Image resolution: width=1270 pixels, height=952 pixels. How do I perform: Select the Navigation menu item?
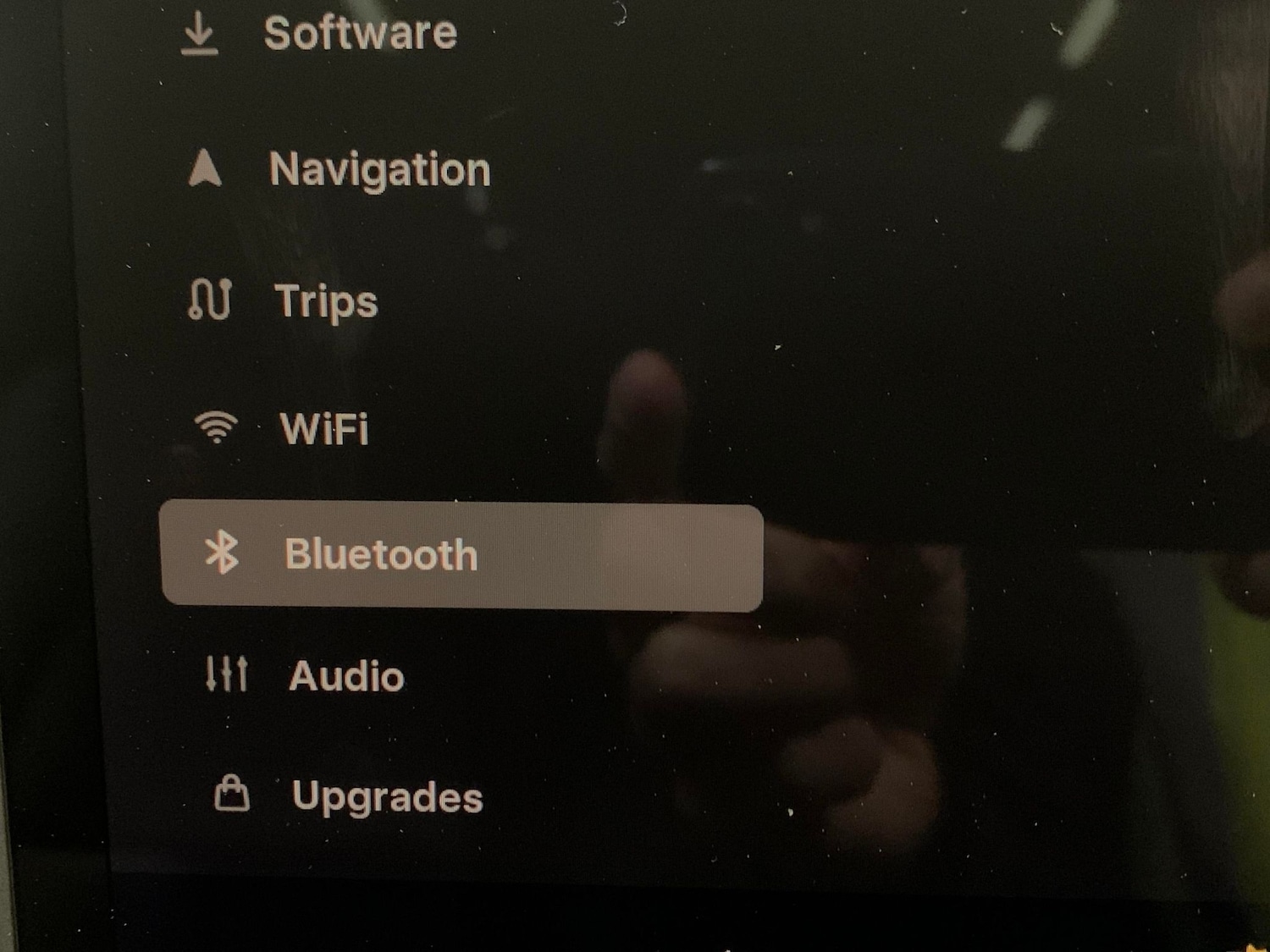(378, 170)
